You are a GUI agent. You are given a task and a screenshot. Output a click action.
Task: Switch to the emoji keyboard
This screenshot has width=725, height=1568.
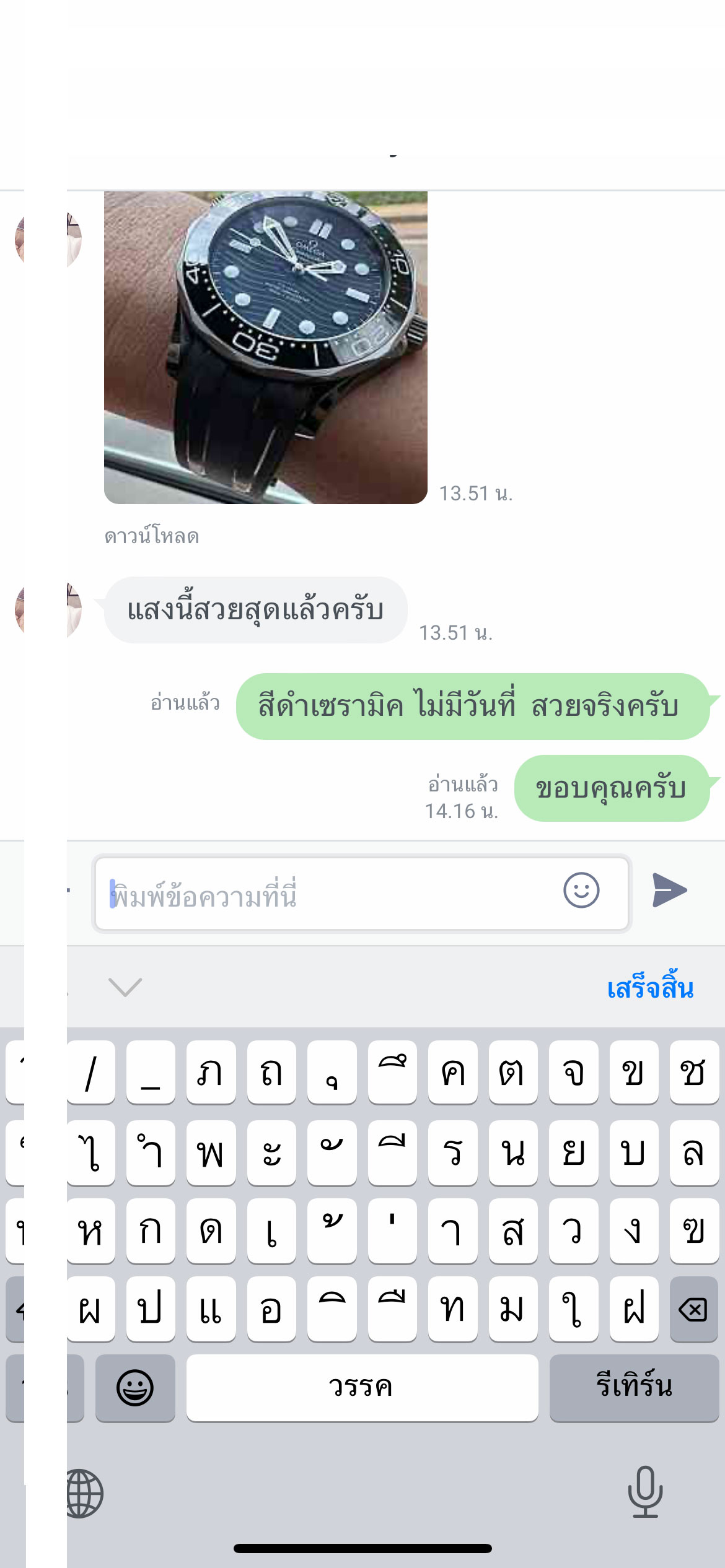click(x=135, y=1387)
